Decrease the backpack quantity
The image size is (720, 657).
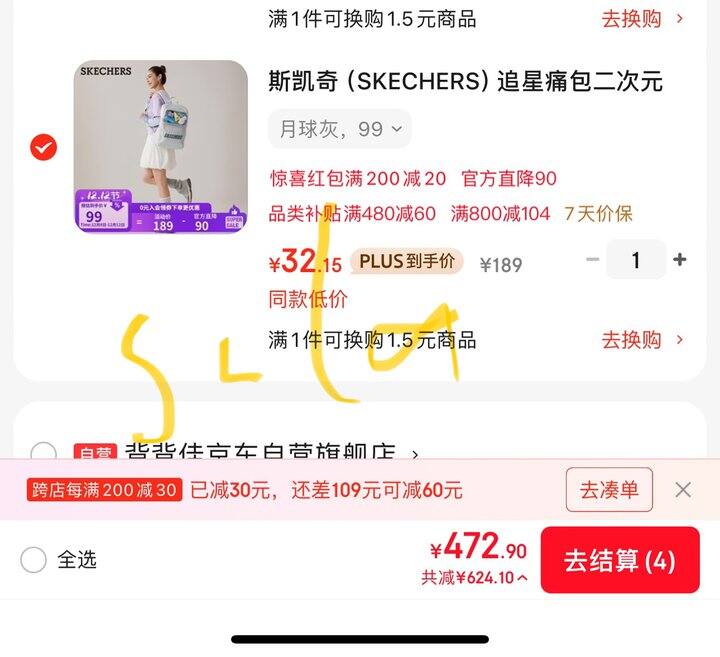(592, 260)
